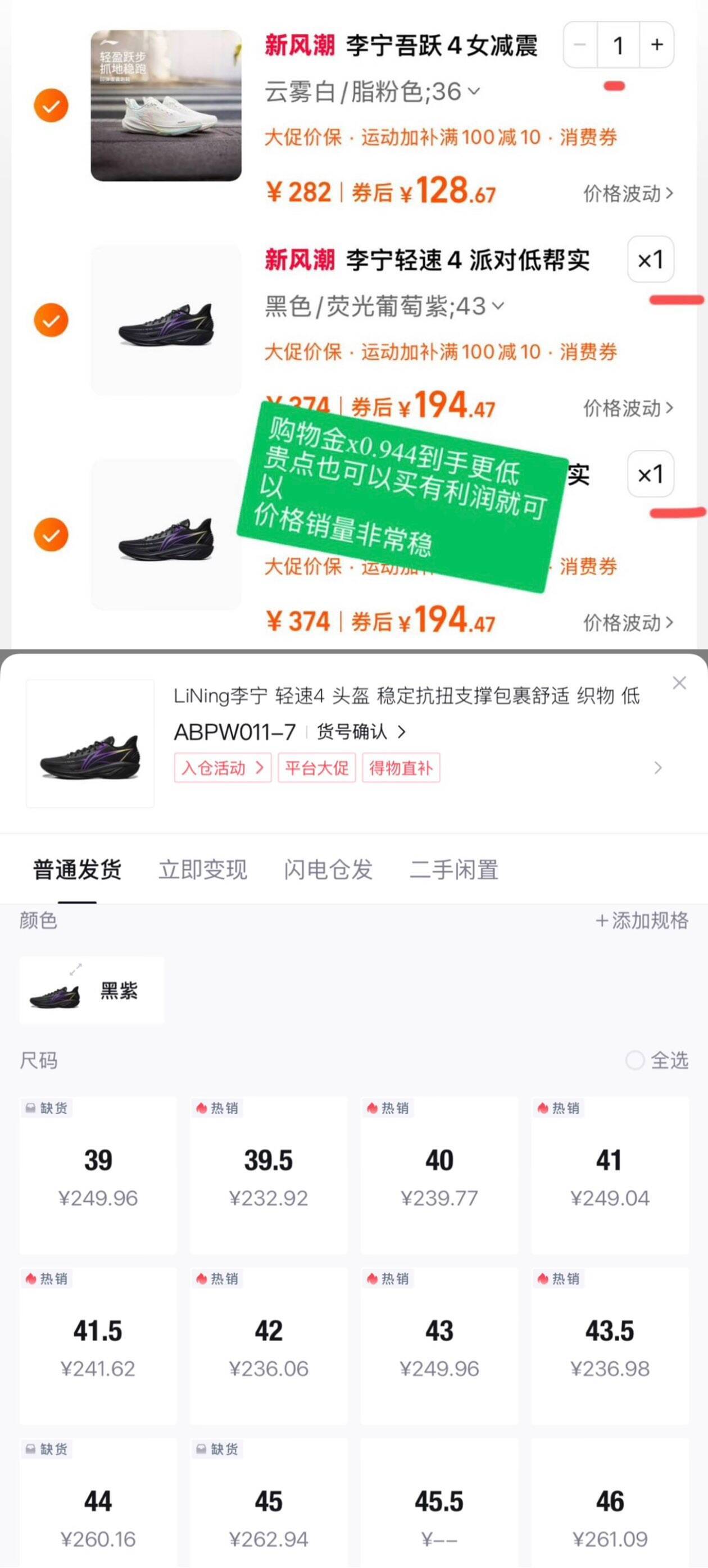708x1568 pixels.
Task: Choose size 39.5 priced ¥232.92
Action: 269,1175
